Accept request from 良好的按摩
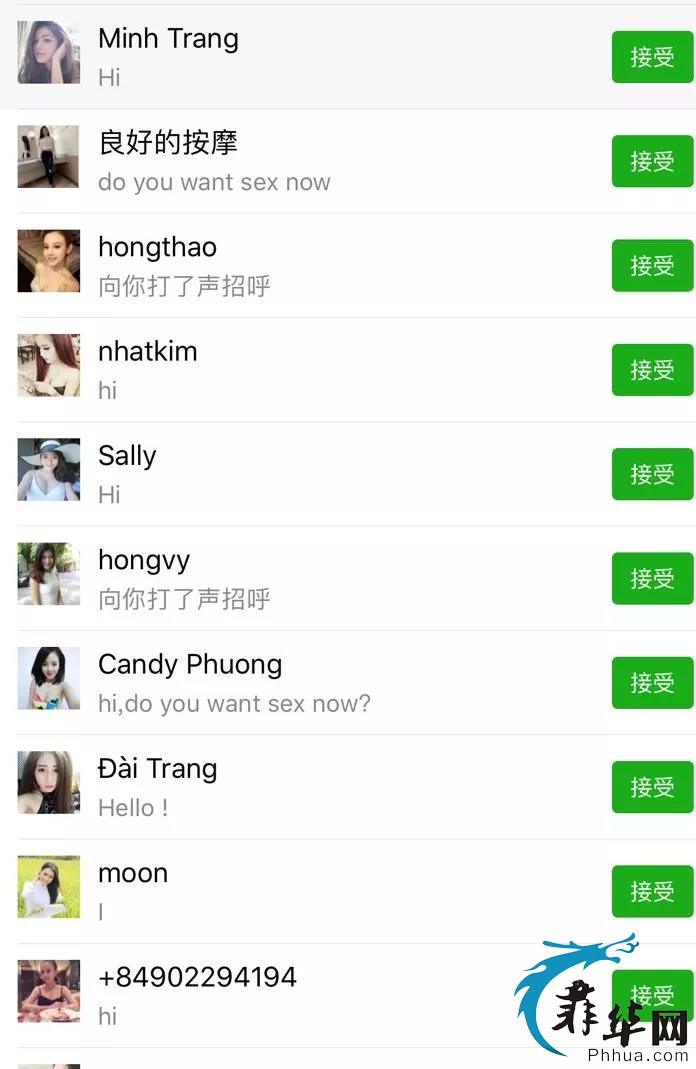Viewport: 696px width, 1069px height. coord(652,161)
